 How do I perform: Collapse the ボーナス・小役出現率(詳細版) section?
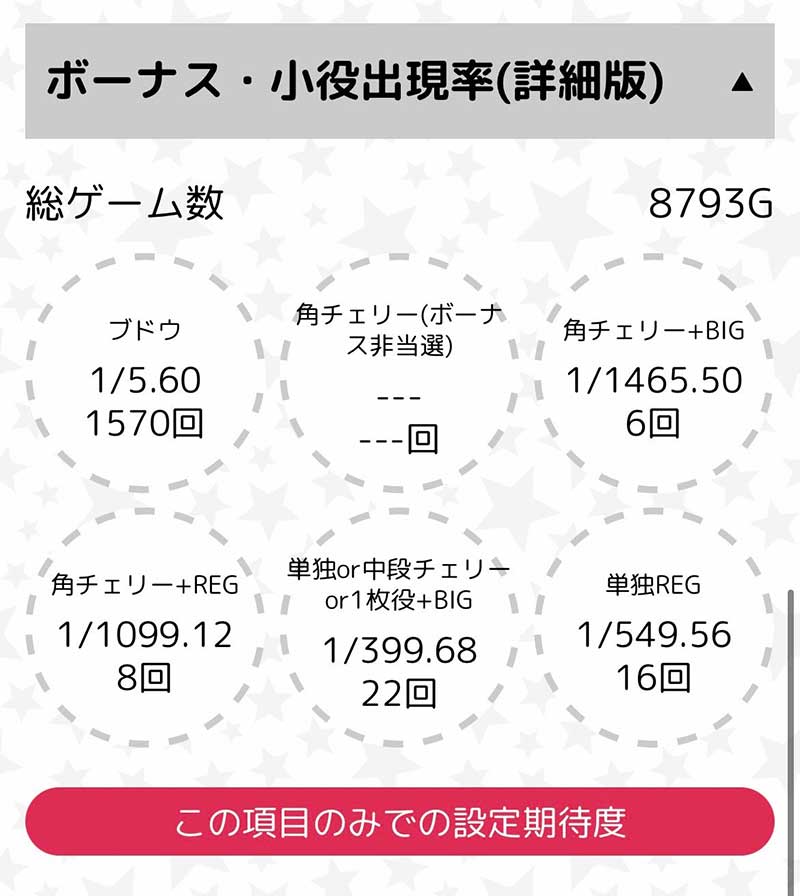tap(741, 83)
